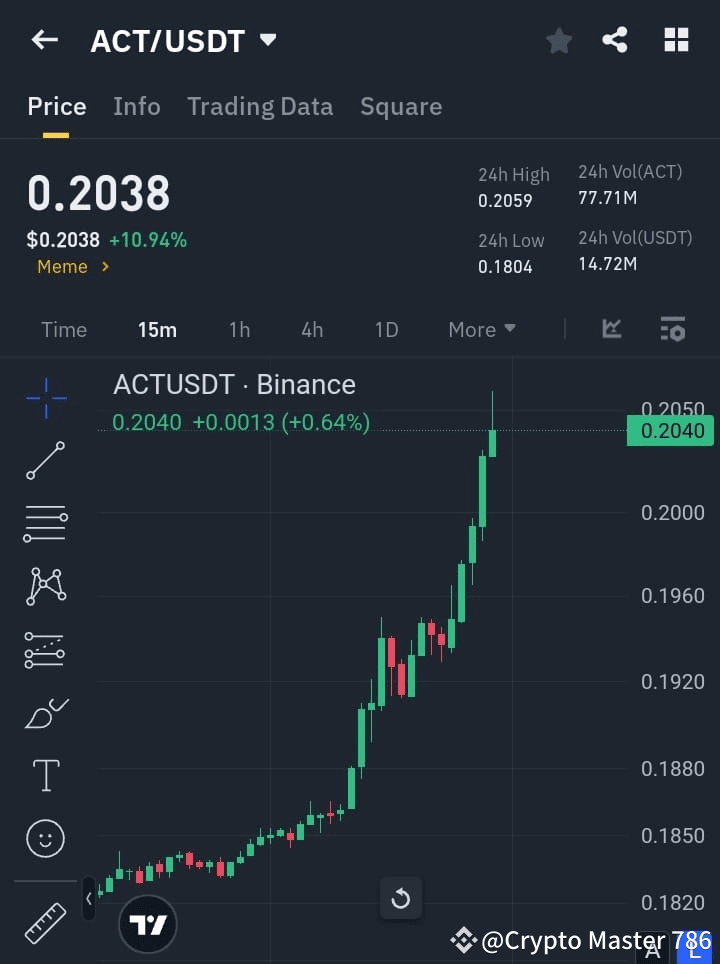Switch to the Trading Data tab

(x=260, y=106)
